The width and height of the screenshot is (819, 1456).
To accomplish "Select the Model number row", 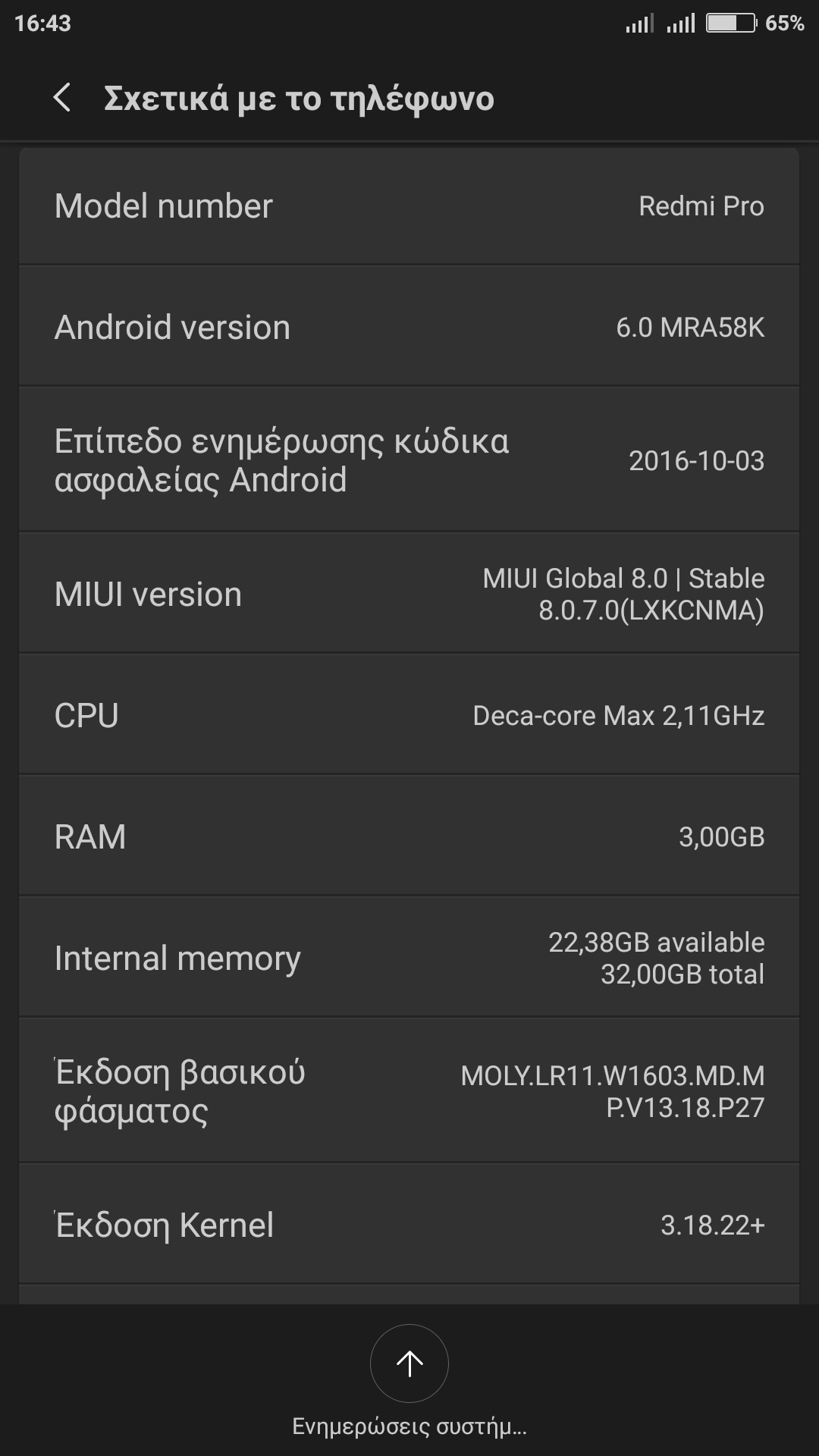I will pyautogui.click(x=409, y=206).
